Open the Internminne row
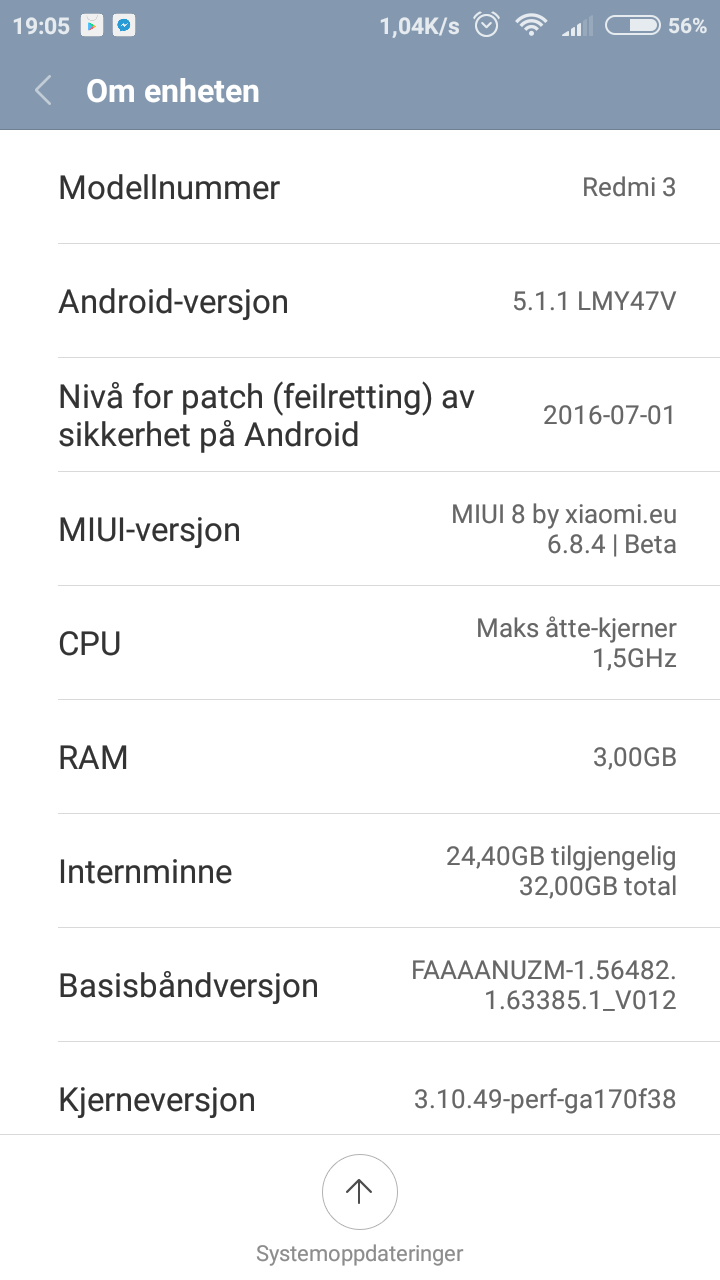This screenshot has width=720, height=1280. pos(360,871)
